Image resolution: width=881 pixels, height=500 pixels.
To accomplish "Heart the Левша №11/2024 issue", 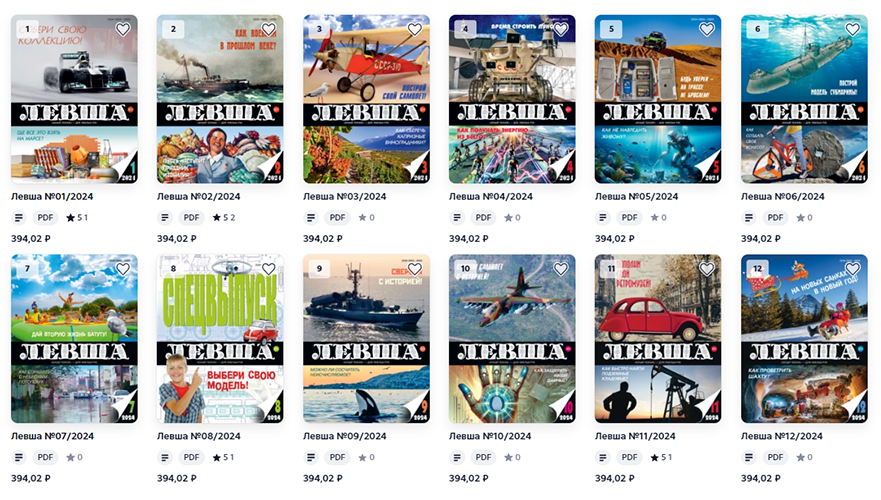I will [707, 269].
